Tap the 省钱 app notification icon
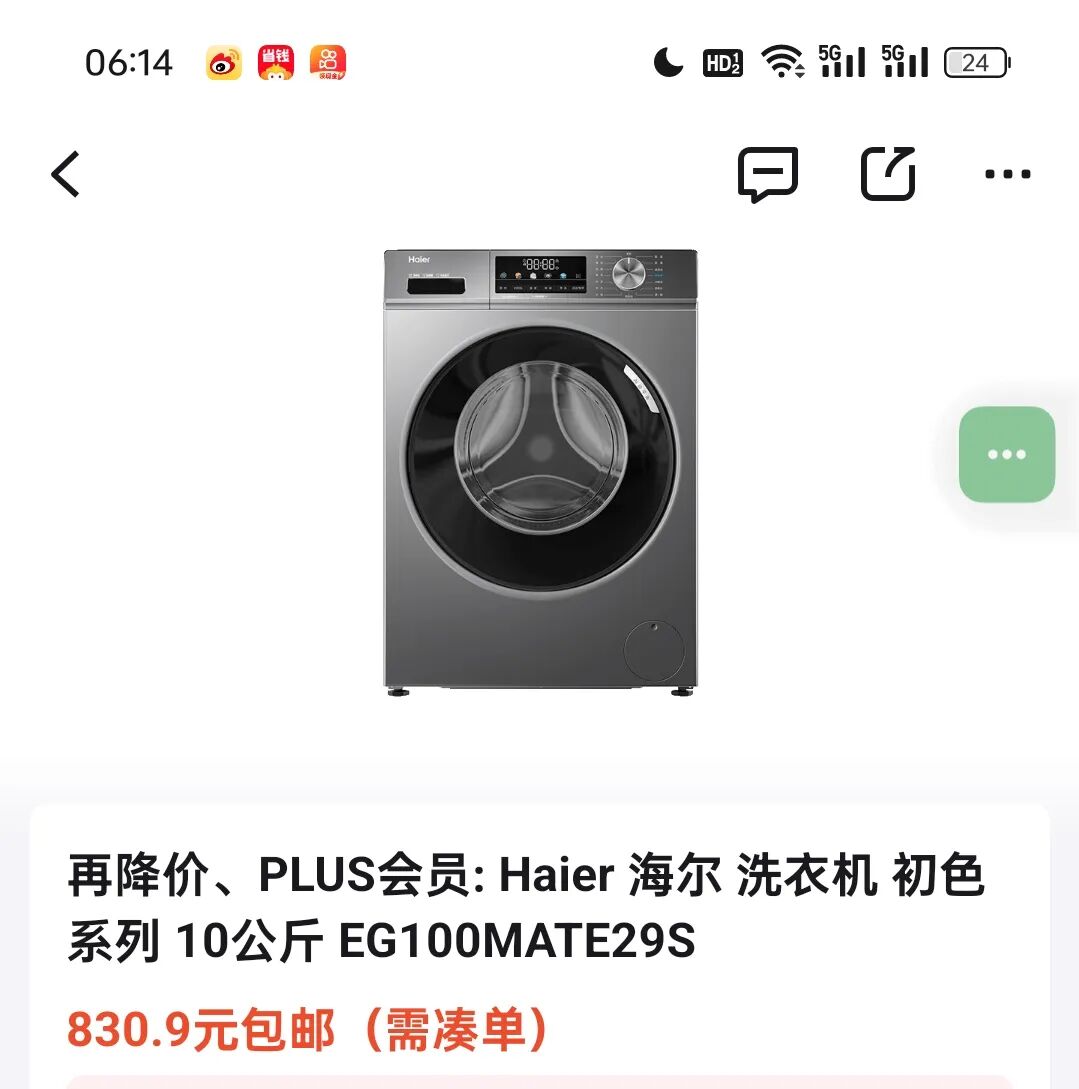Screen dimensions: 1079x1089 pyautogui.click(x=277, y=62)
